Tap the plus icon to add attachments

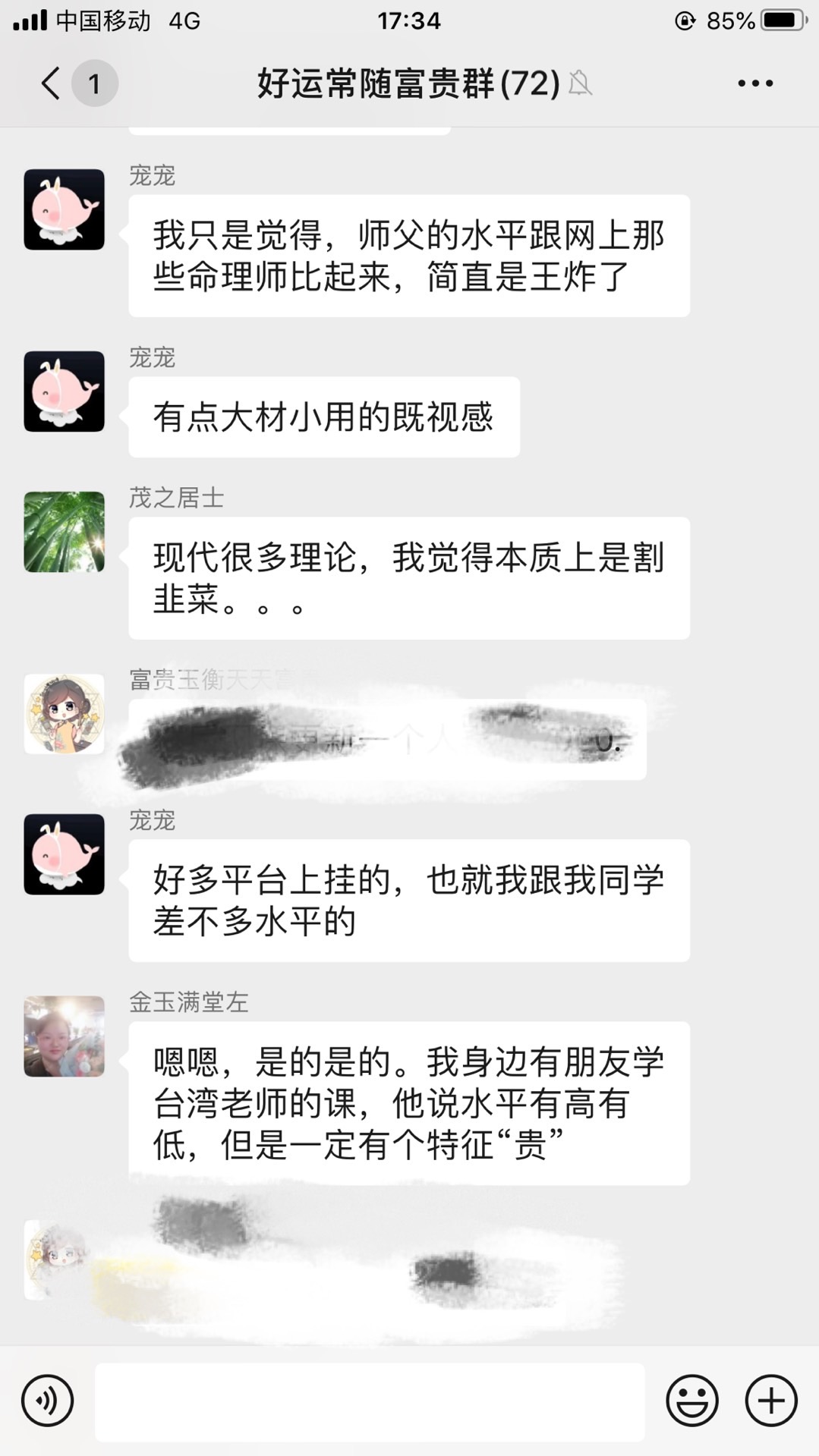pyautogui.click(x=770, y=1401)
